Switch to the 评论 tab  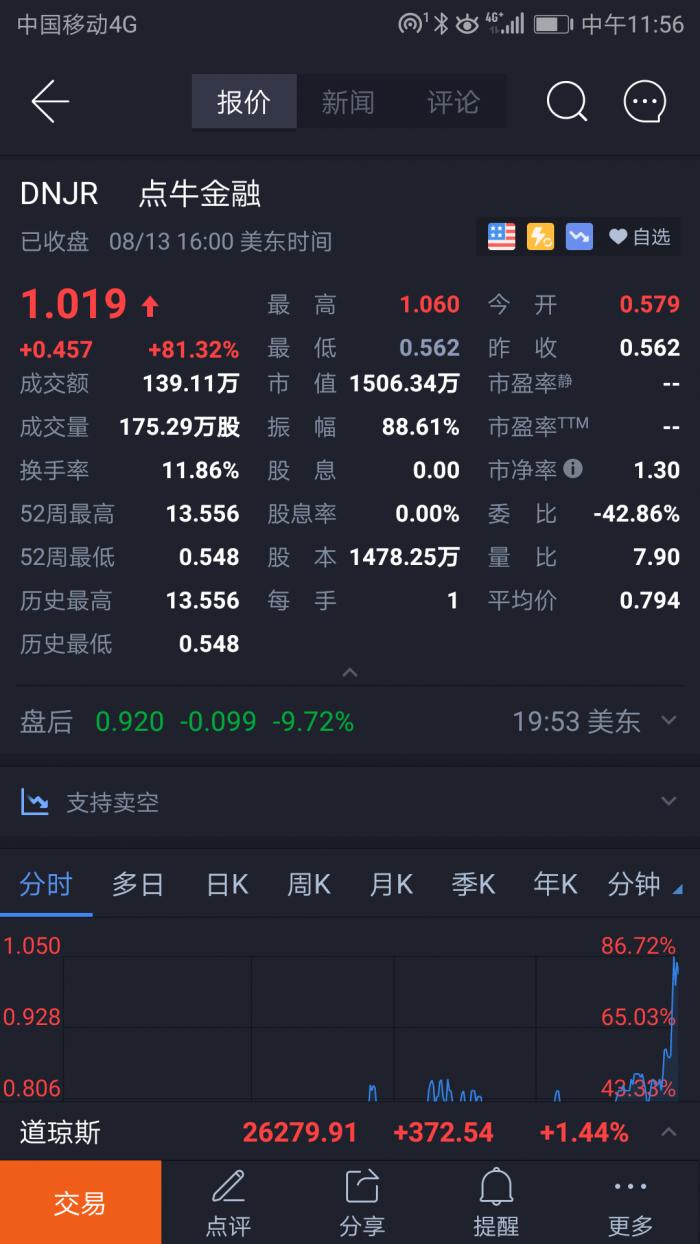(x=453, y=102)
